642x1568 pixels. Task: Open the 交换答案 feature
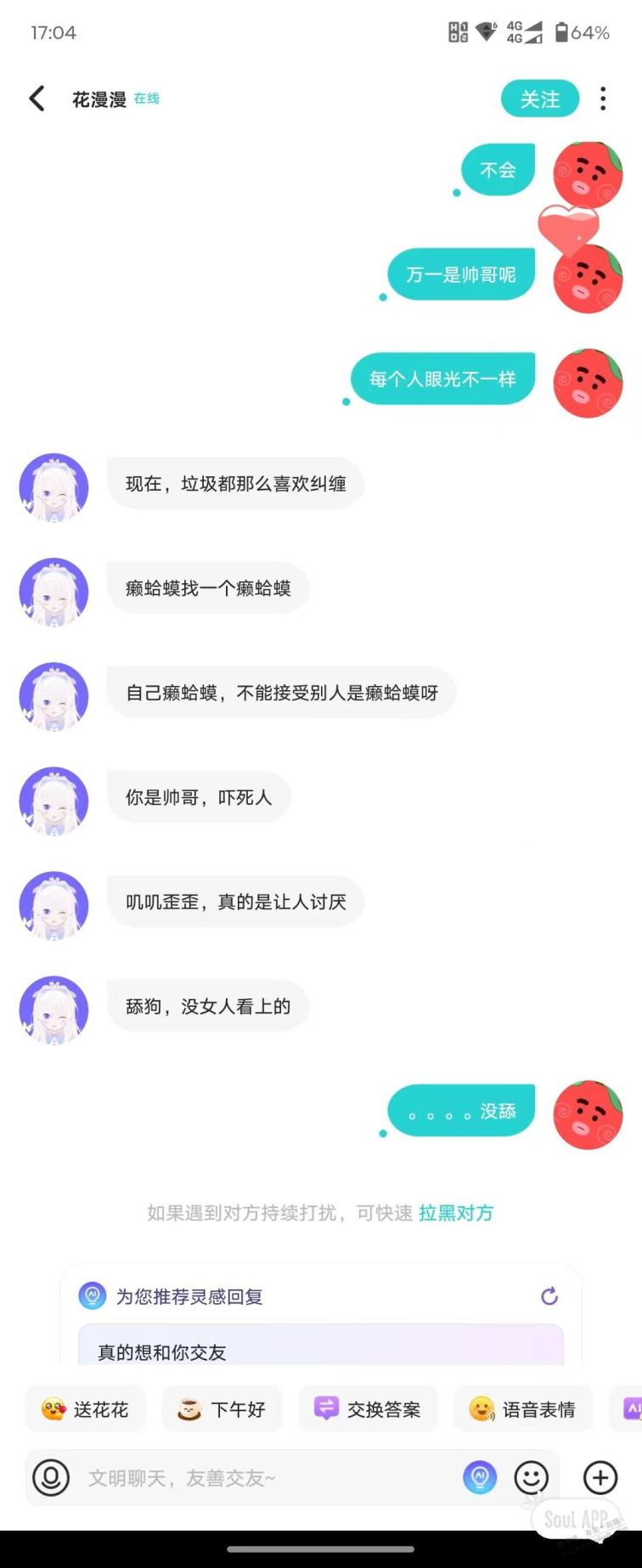tap(368, 1409)
